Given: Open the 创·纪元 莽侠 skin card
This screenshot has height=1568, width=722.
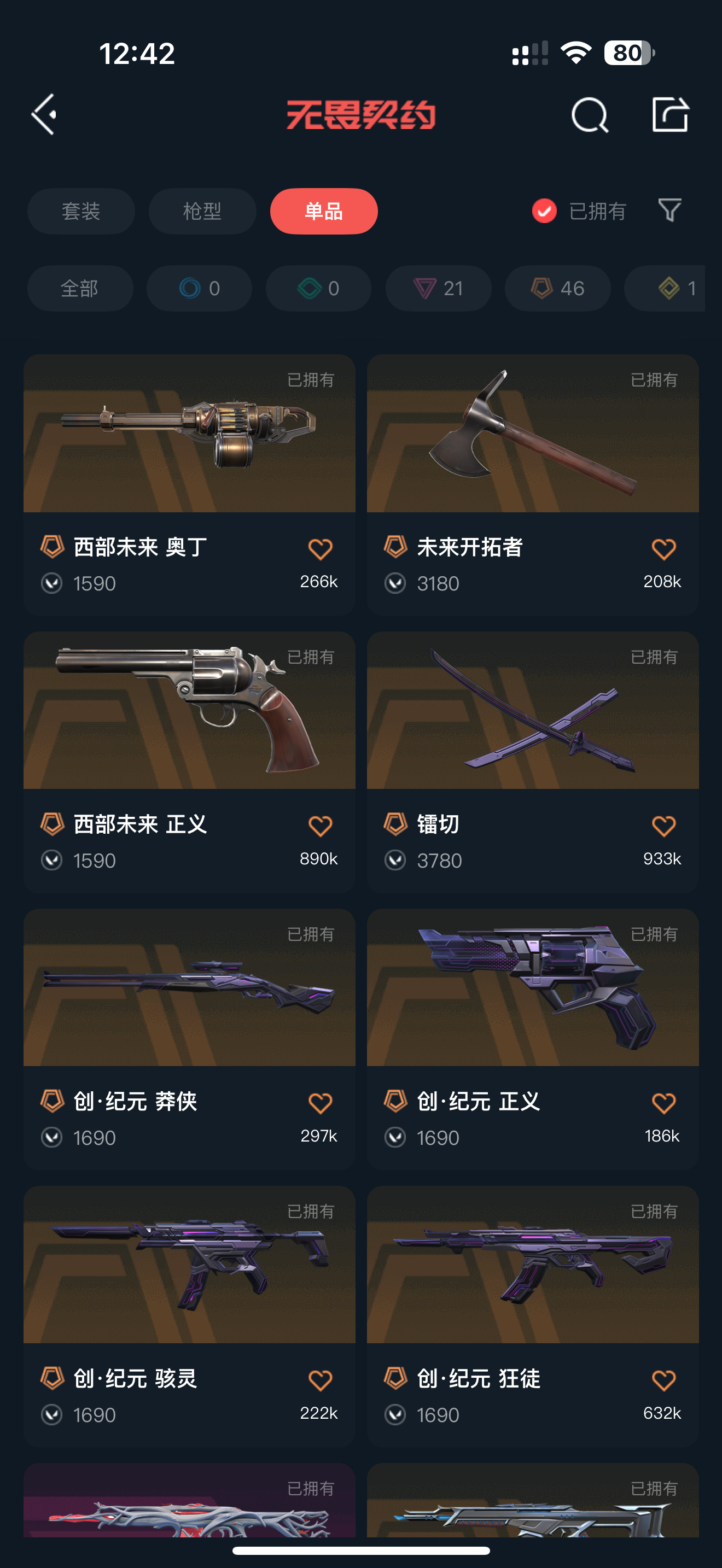Looking at the screenshot, I should coord(189,988).
